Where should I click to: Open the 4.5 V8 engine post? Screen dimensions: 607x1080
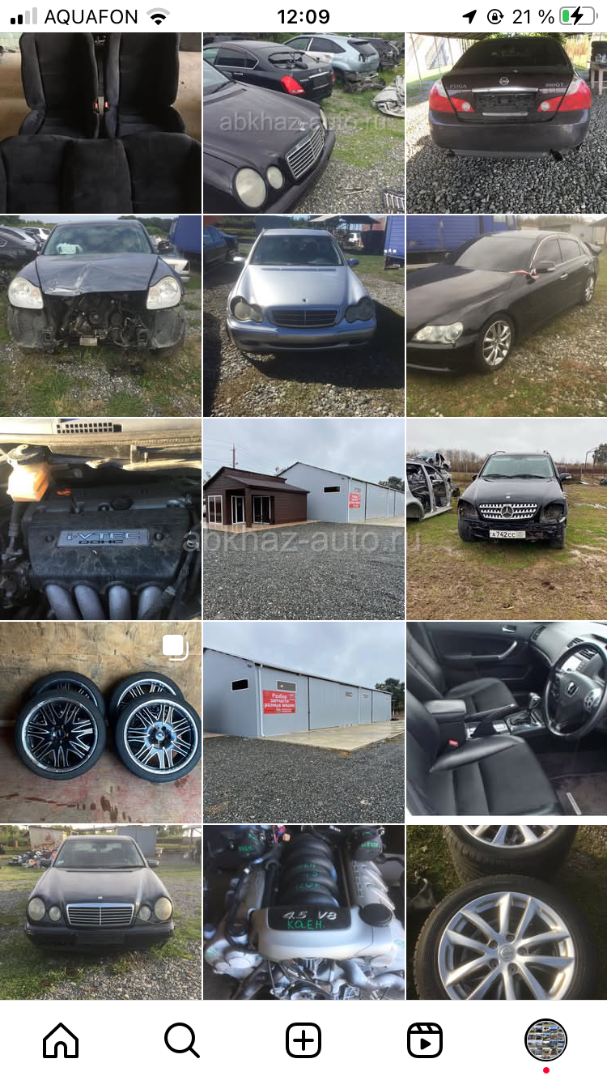pyautogui.click(x=304, y=912)
